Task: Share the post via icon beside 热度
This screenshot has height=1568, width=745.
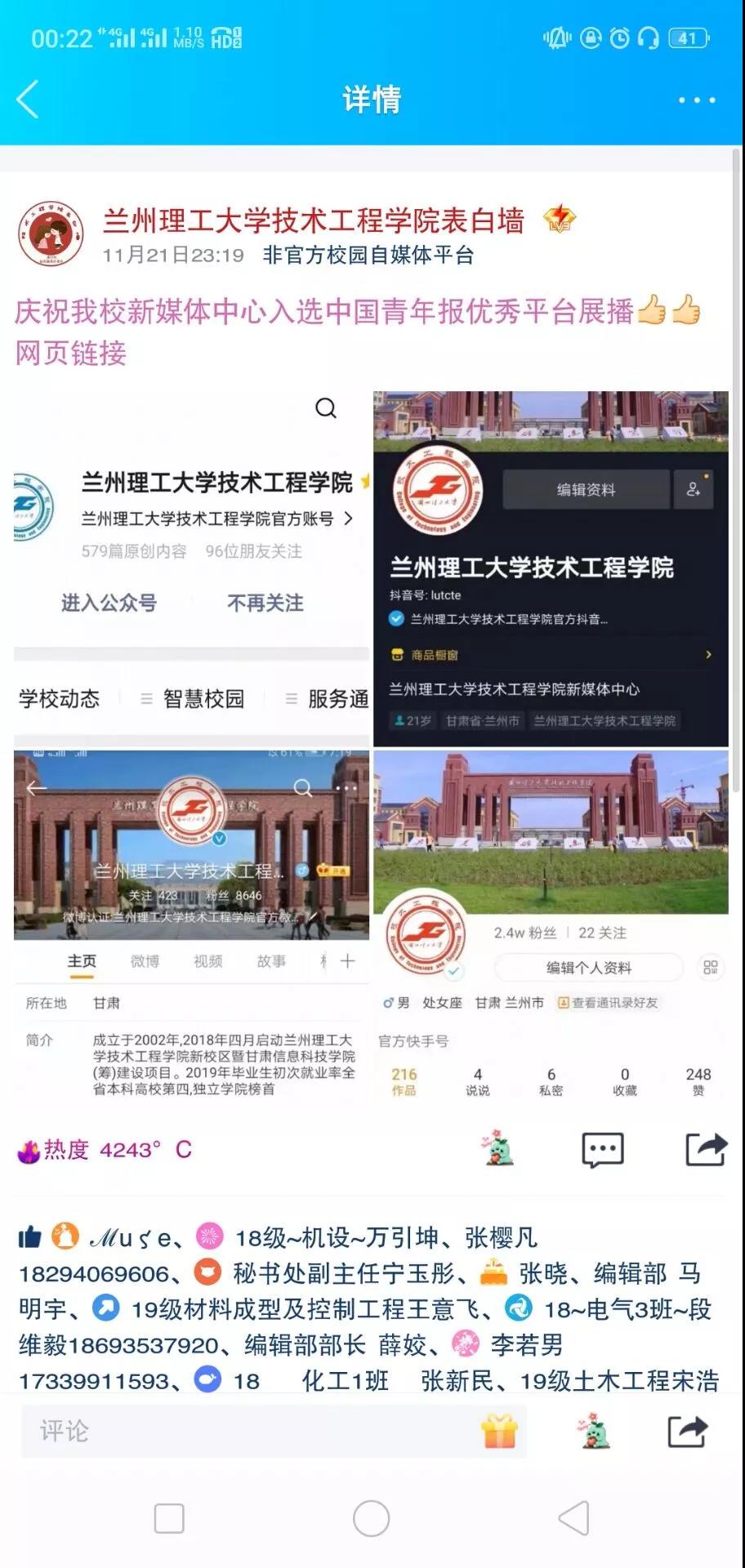Action: [x=706, y=1150]
